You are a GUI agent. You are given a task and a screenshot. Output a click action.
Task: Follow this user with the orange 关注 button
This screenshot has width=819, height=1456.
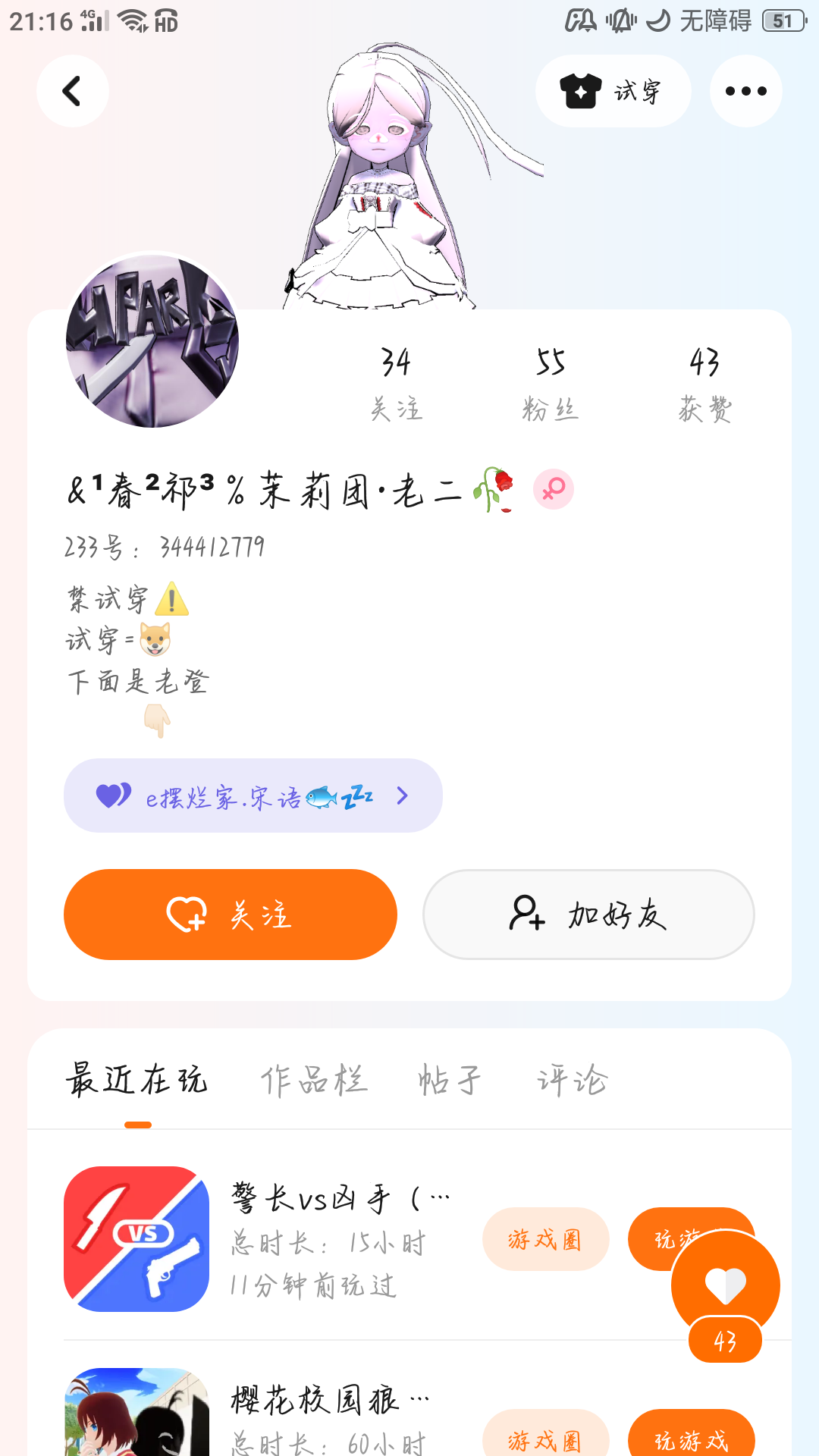tap(231, 915)
